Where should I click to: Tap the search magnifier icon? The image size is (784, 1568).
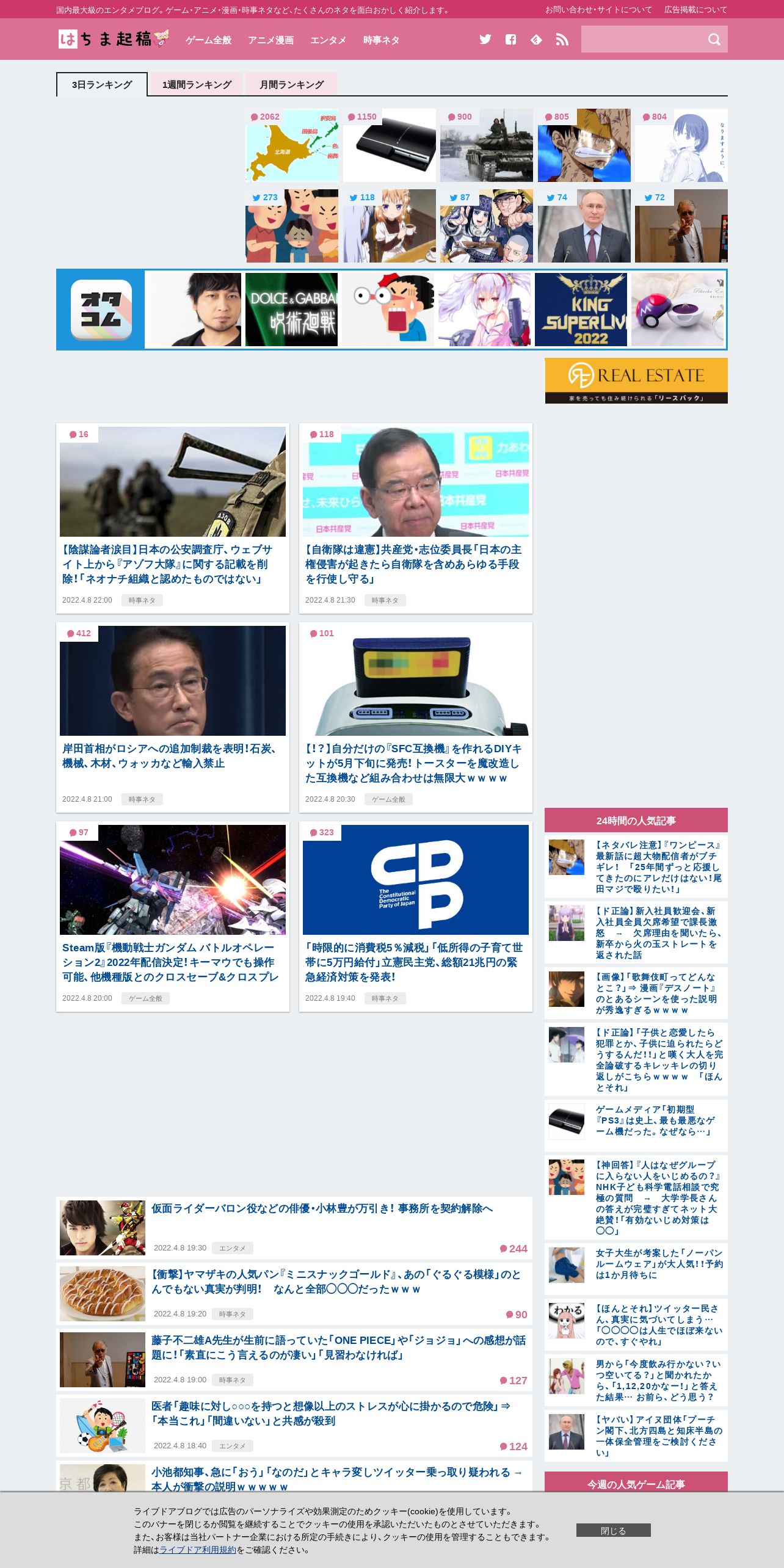pos(714,40)
